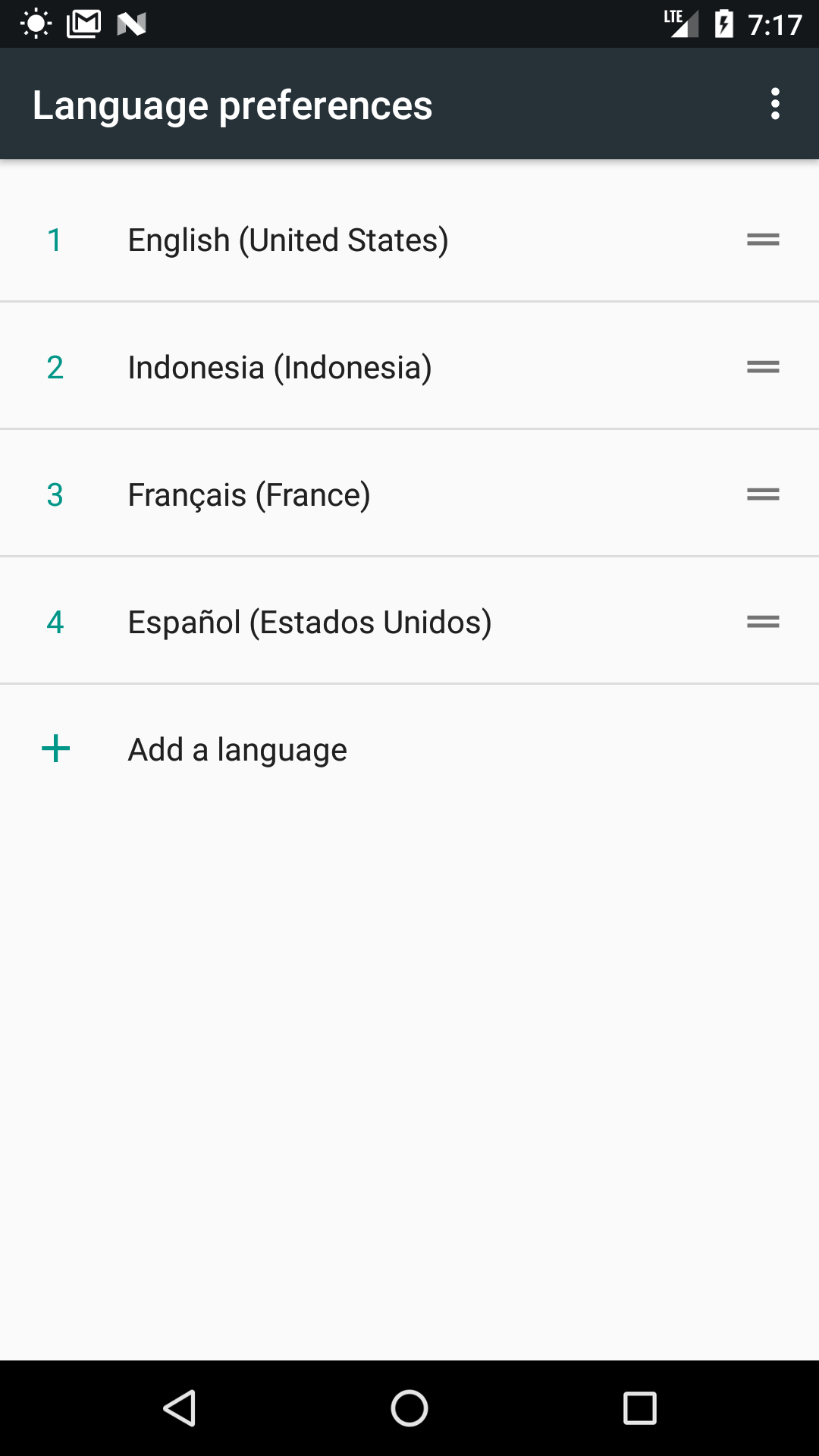Select the Indonesia (Indonesia) language row
The height and width of the screenshot is (1456, 819).
point(409,367)
